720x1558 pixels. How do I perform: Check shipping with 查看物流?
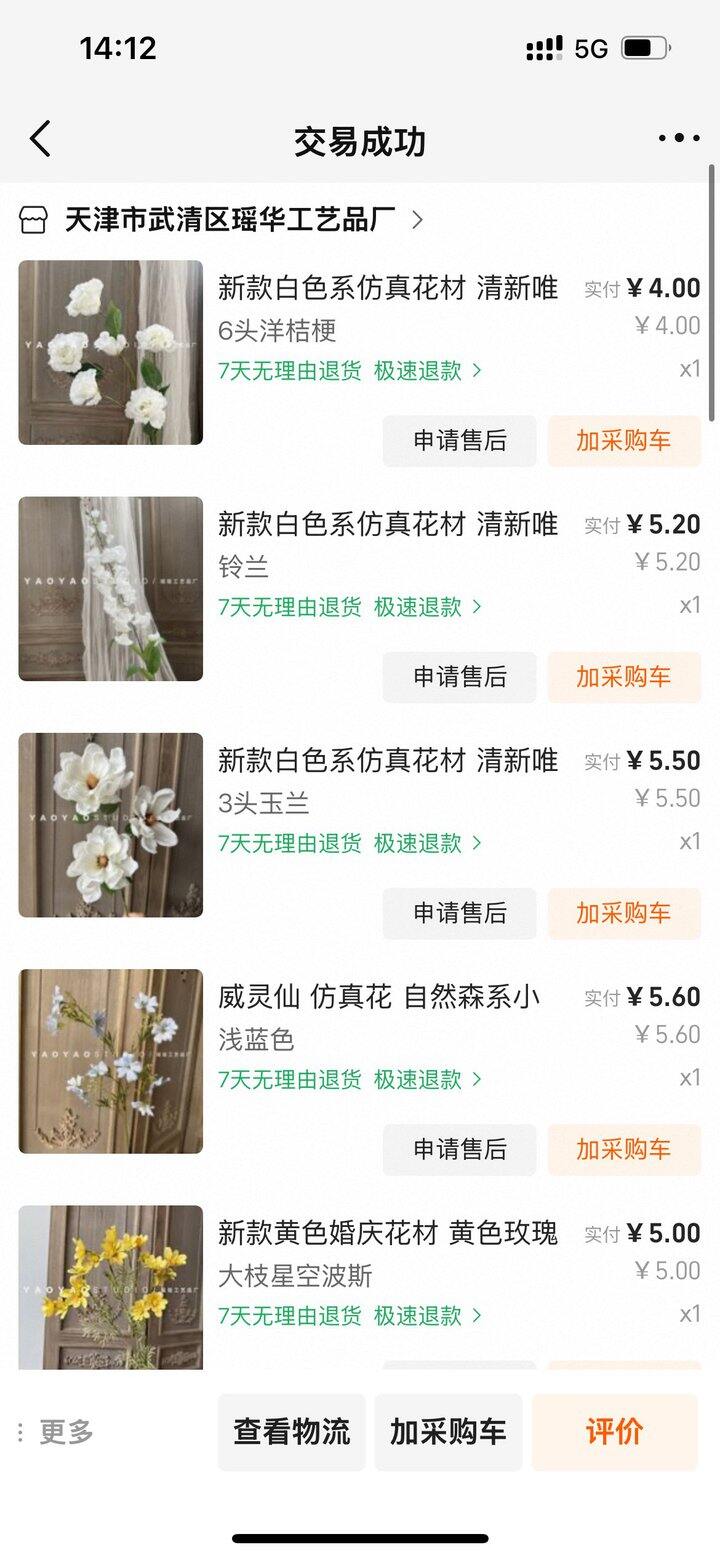291,1432
